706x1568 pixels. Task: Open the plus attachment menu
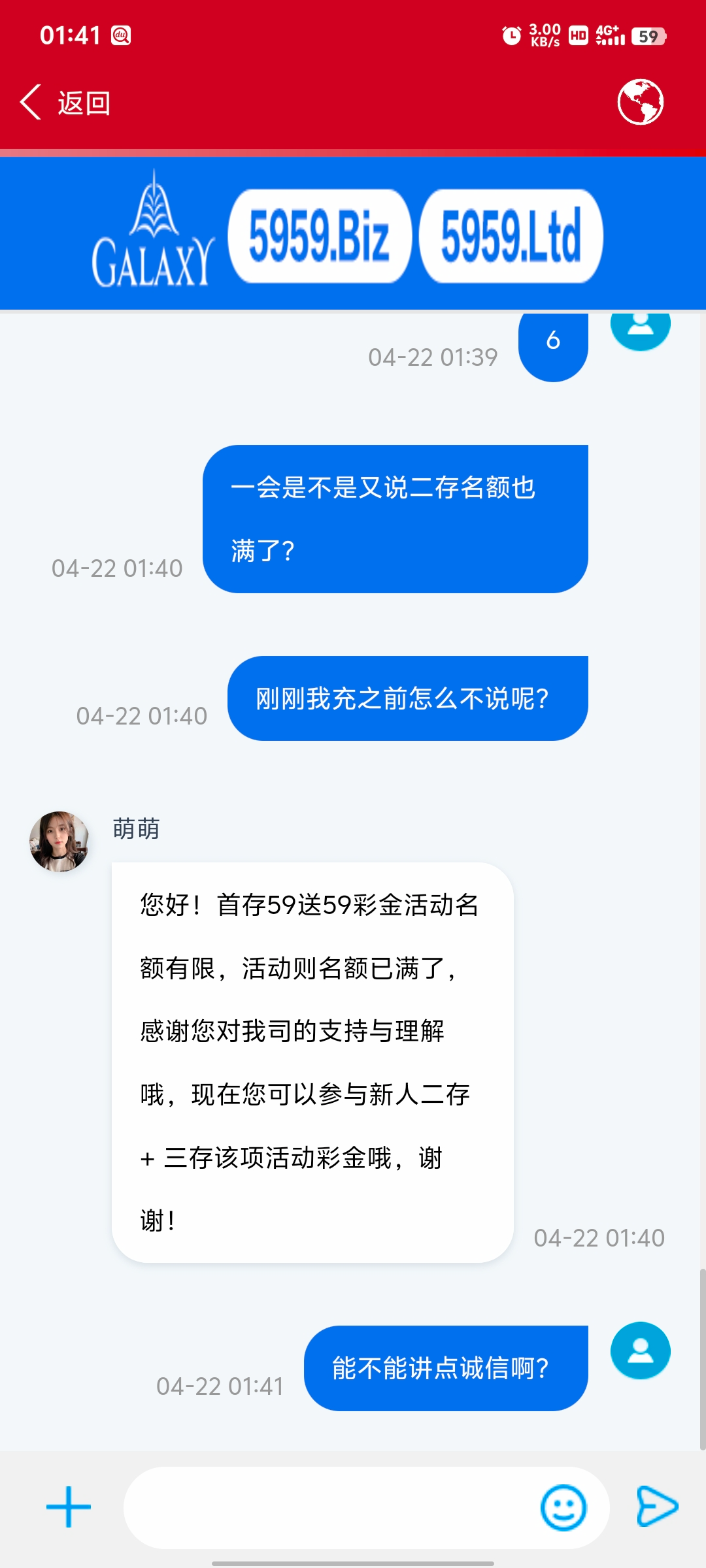tap(68, 1508)
